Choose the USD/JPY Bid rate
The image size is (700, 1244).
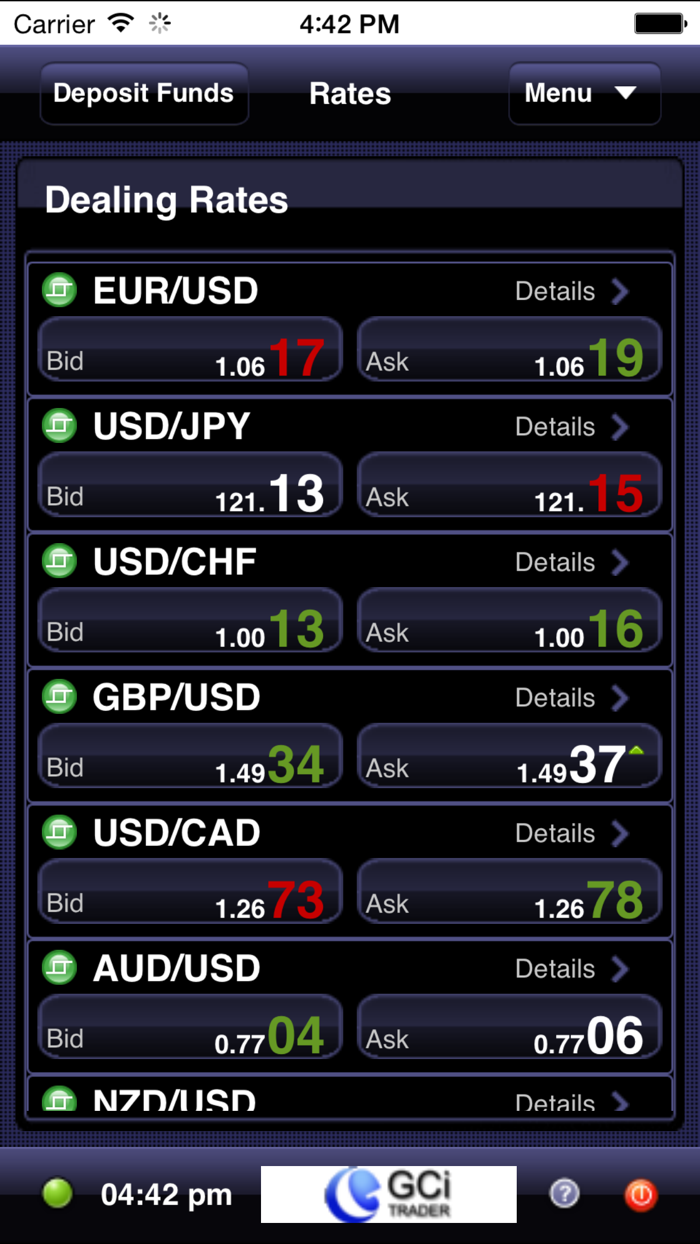point(190,485)
